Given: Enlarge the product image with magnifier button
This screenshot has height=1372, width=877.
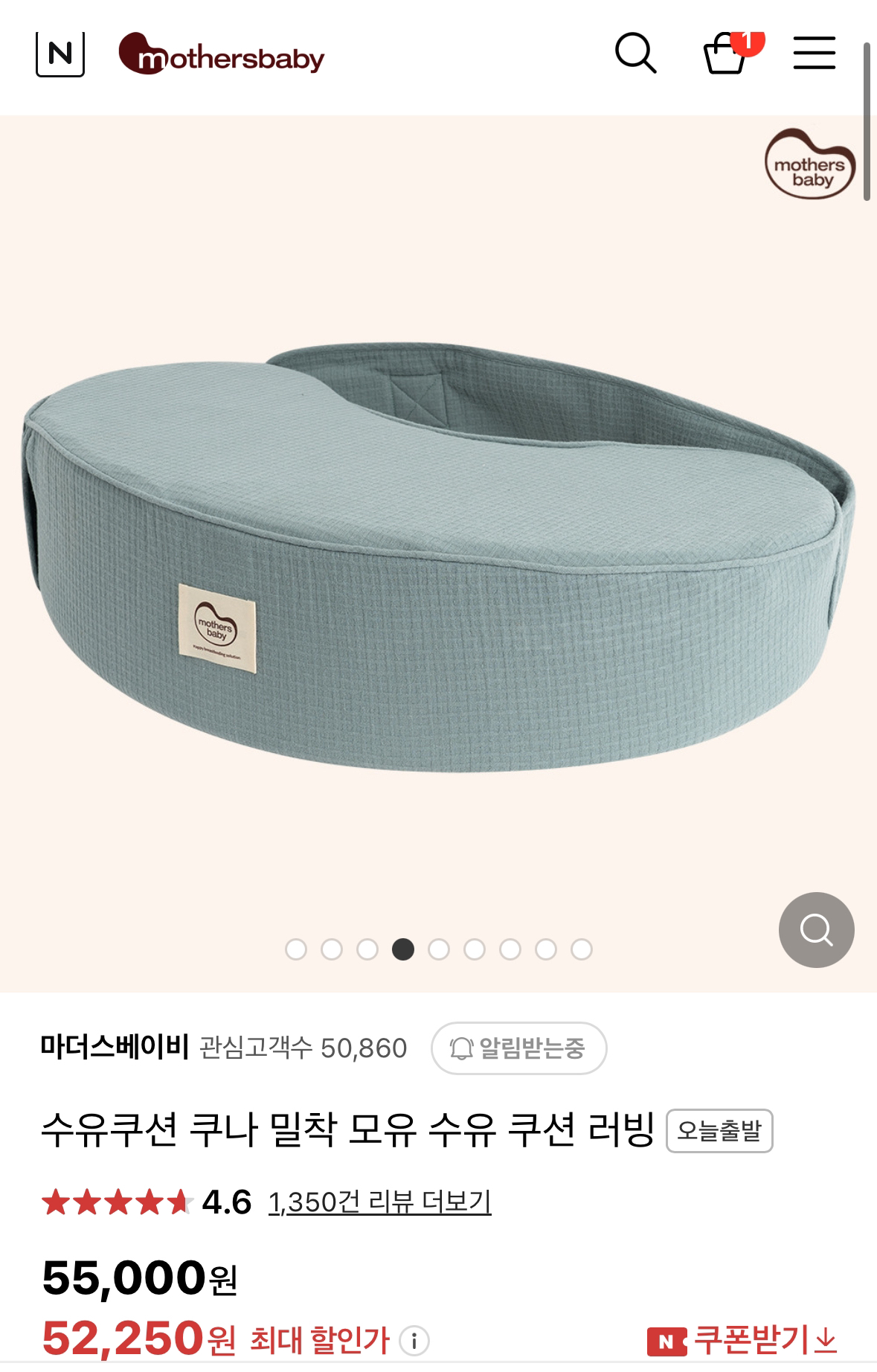Looking at the screenshot, I should (x=816, y=929).
